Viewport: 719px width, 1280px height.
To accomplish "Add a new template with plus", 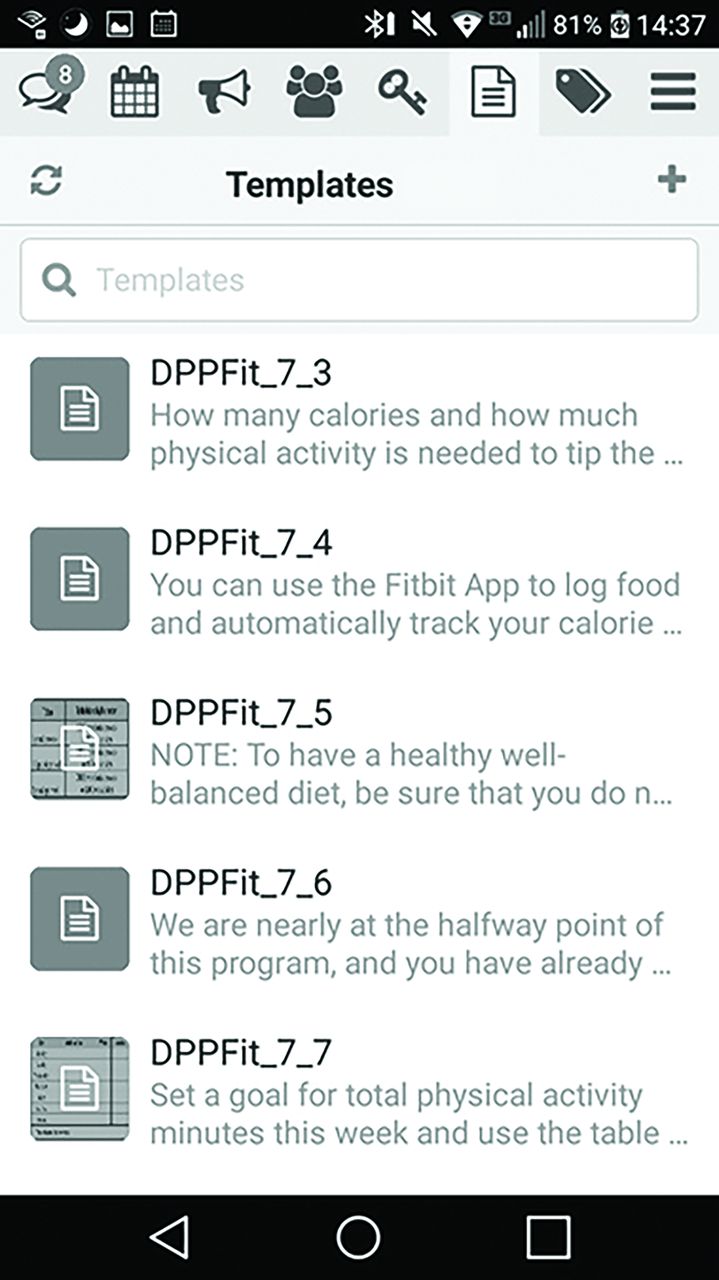I will click(672, 180).
